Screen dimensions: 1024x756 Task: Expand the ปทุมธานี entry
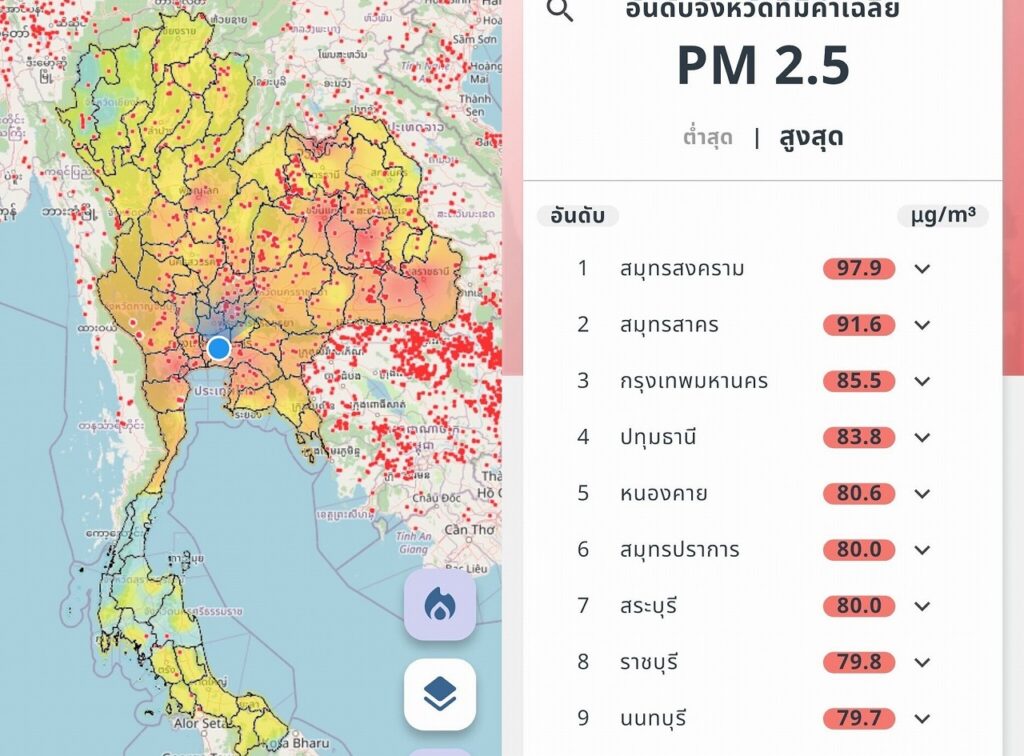[x=922, y=437]
